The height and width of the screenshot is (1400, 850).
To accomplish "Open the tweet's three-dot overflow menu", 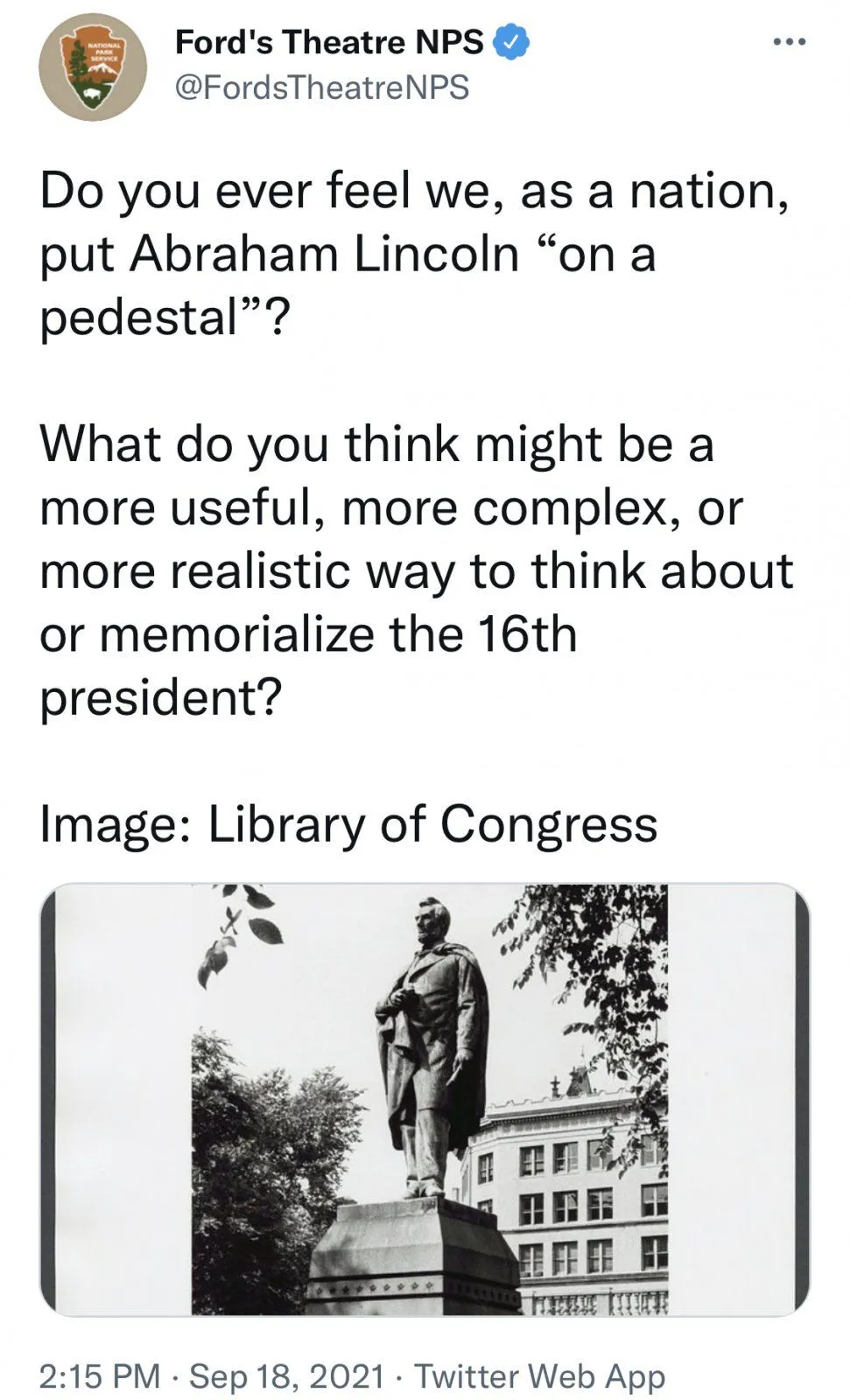I will [789, 42].
